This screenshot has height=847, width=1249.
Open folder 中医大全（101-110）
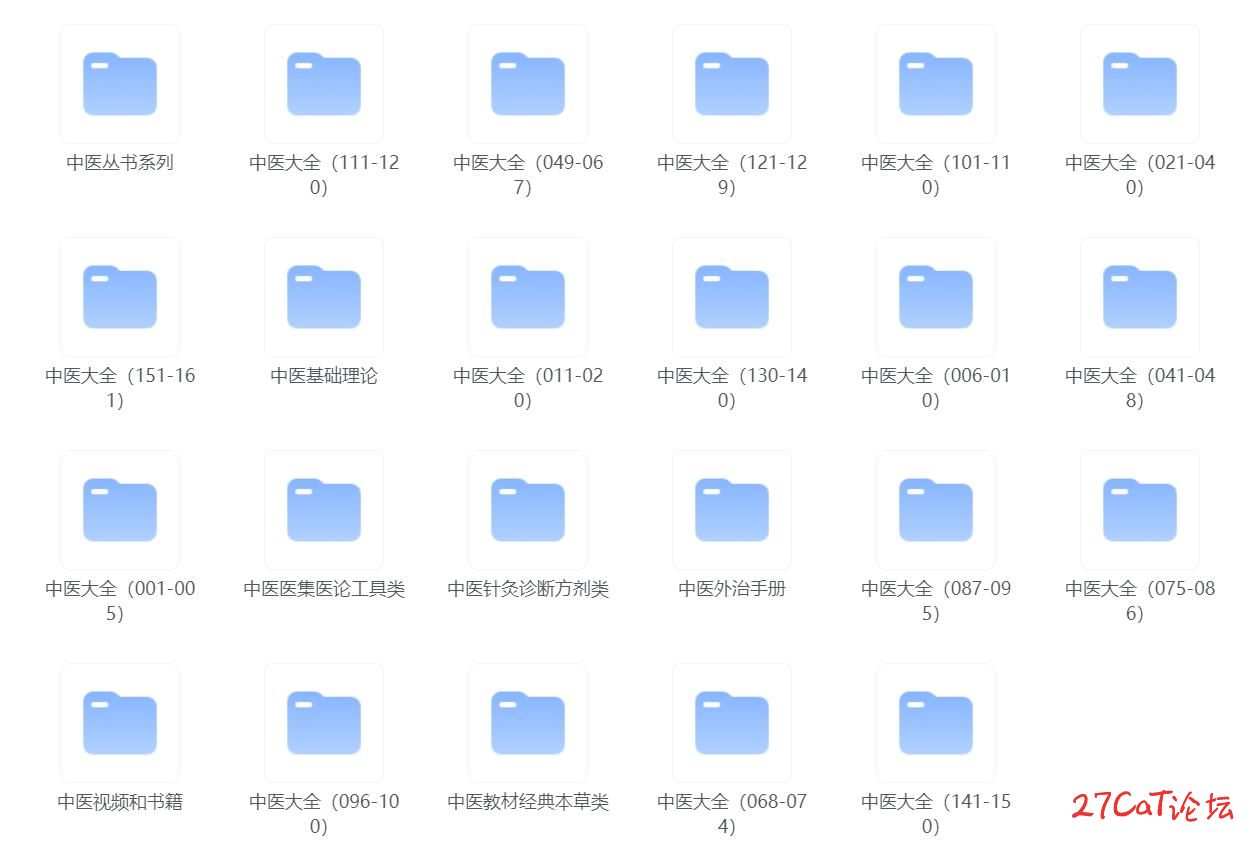tap(936, 85)
